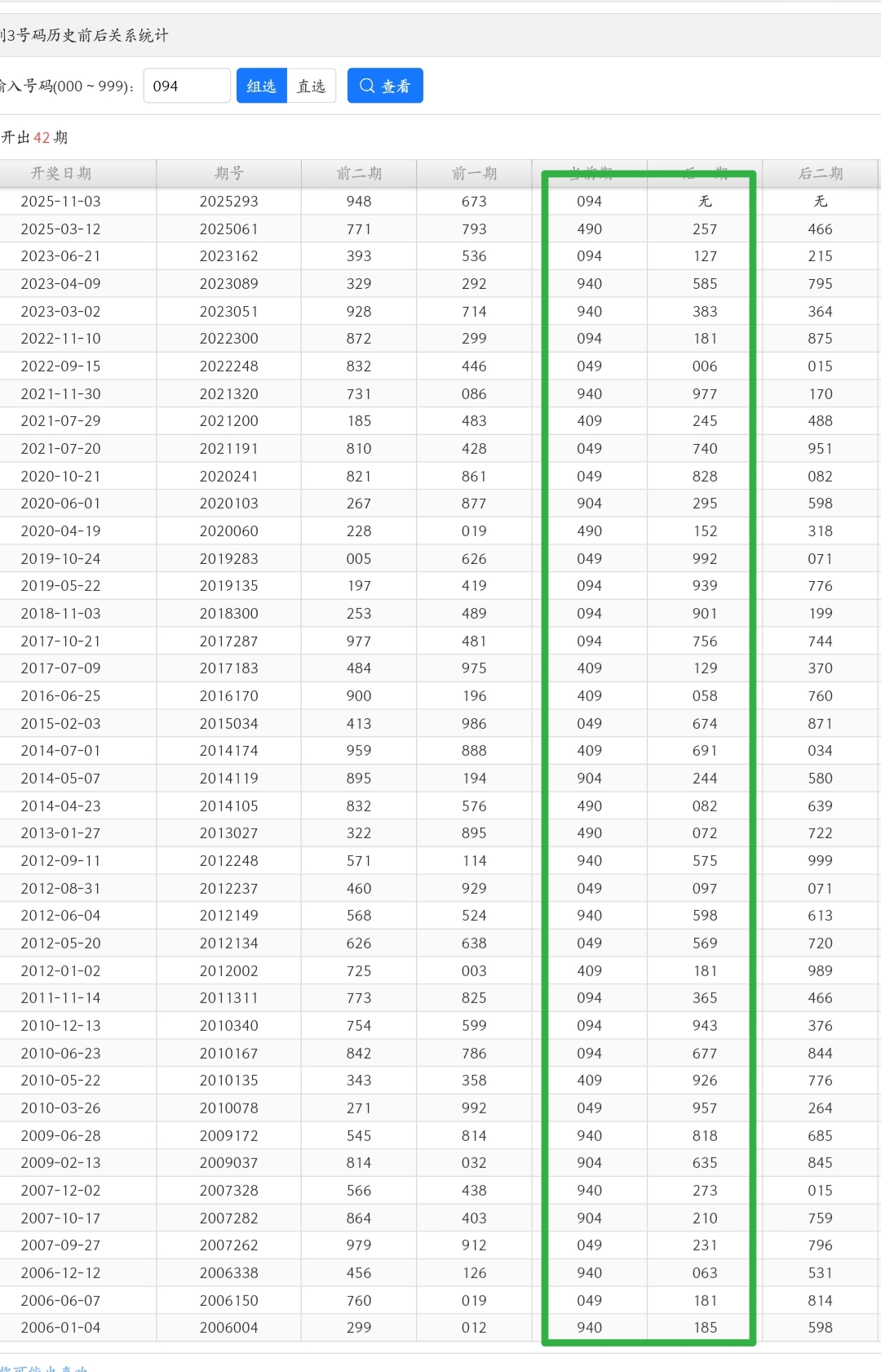Select the 组选 option

tap(262, 86)
